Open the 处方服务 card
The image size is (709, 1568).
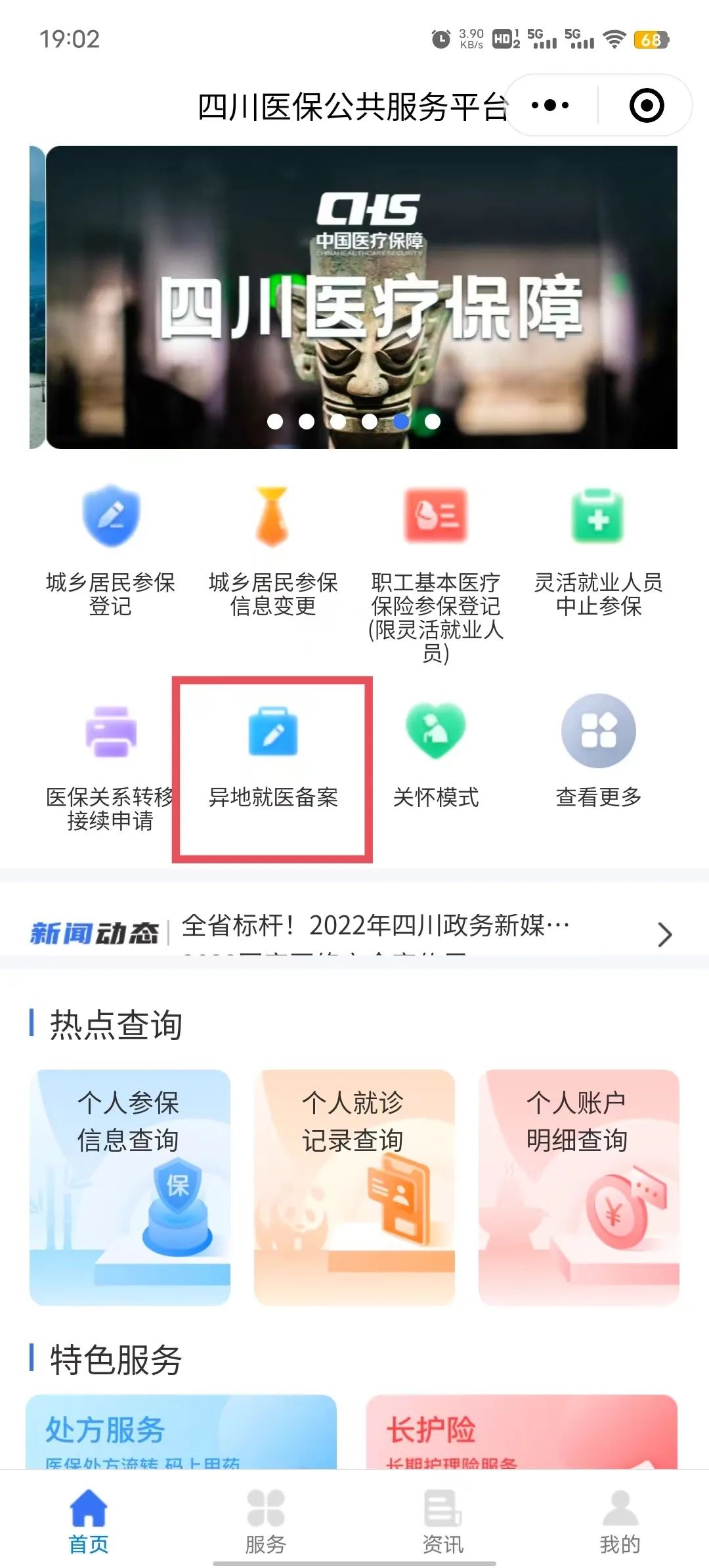(181, 1433)
